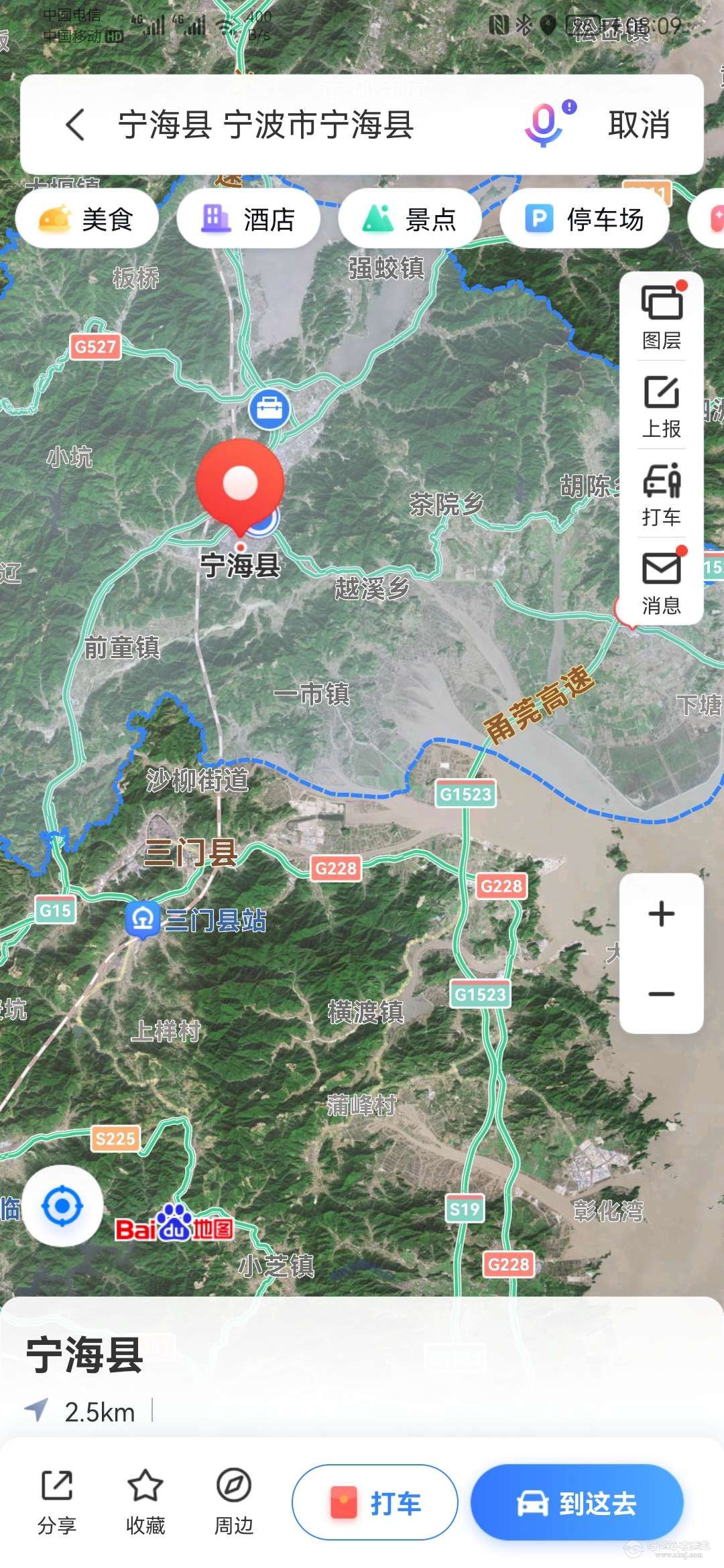724x1568 pixels.
Task: Select the 停车场 parking chip
Action: 585,219
